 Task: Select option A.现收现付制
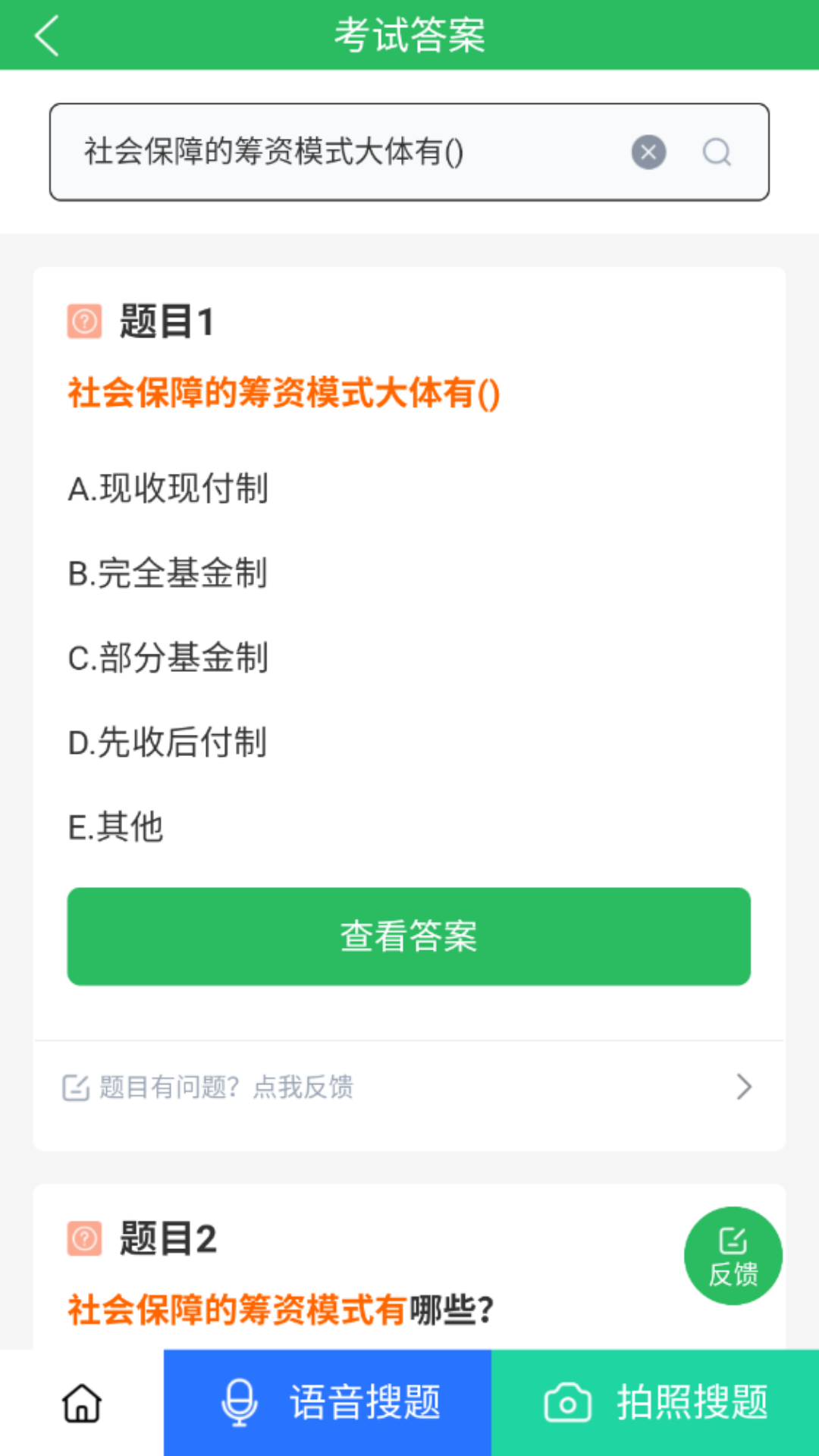(168, 489)
